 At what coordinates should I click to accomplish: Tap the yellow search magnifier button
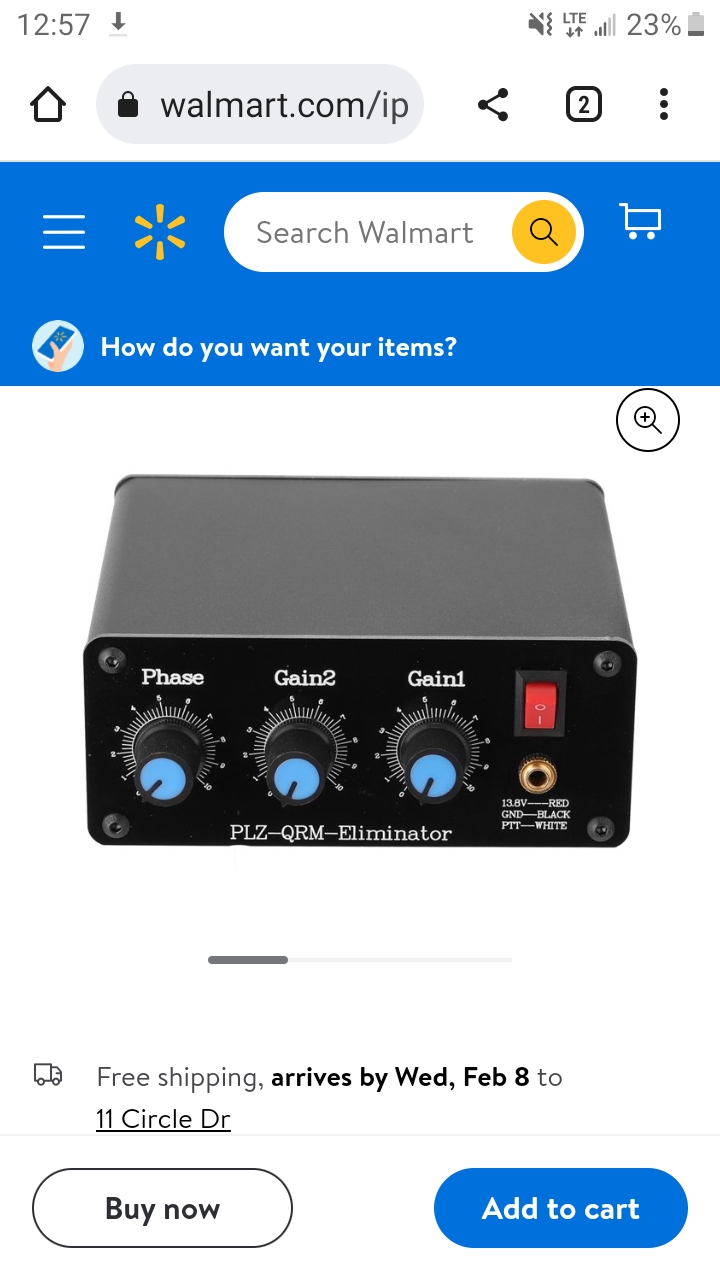point(543,232)
